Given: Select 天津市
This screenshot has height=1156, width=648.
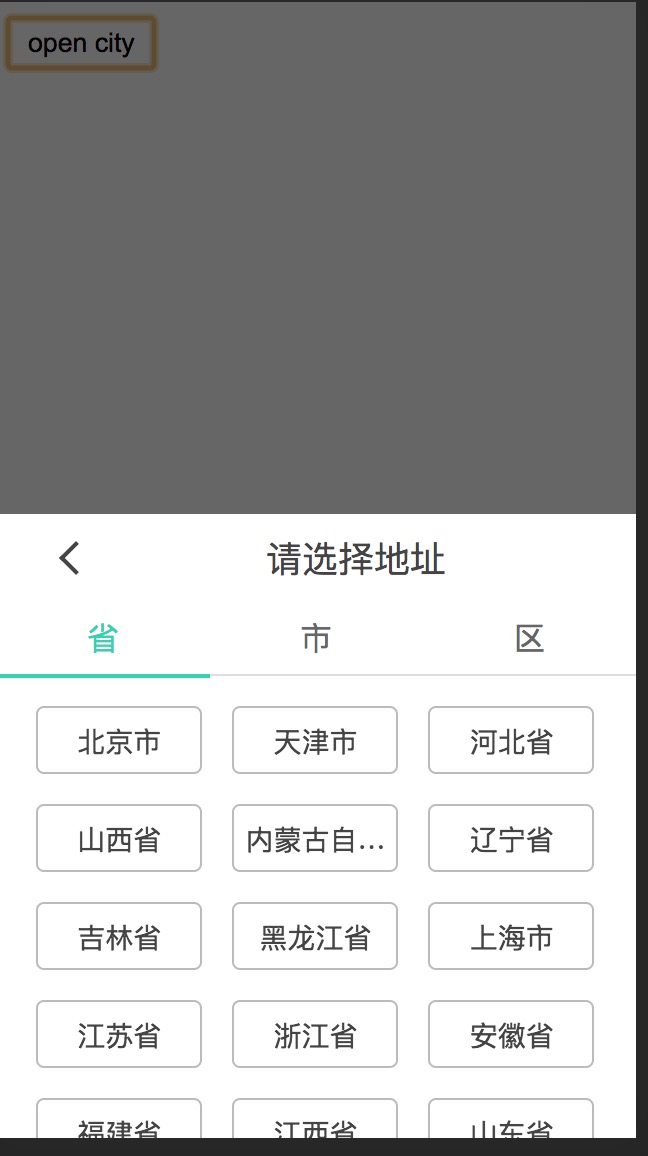Looking at the screenshot, I should pyautogui.click(x=315, y=740).
